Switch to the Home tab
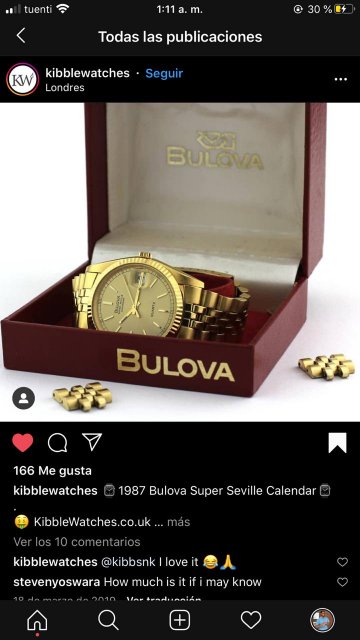 click(37, 621)
